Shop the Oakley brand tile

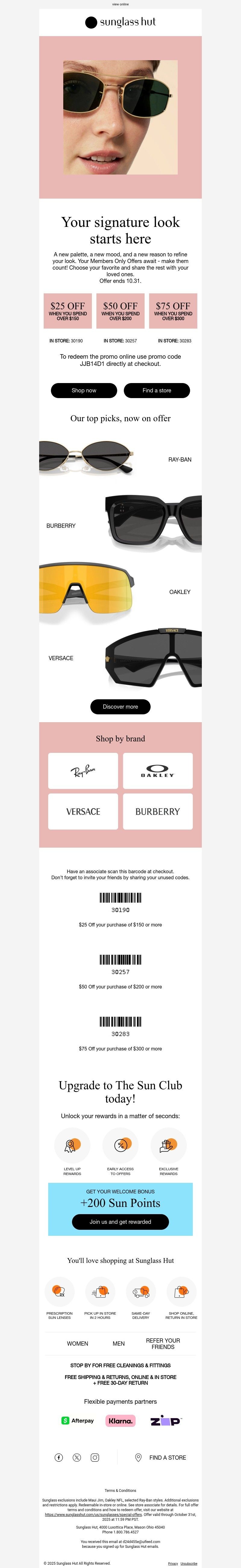coord(158,771)
